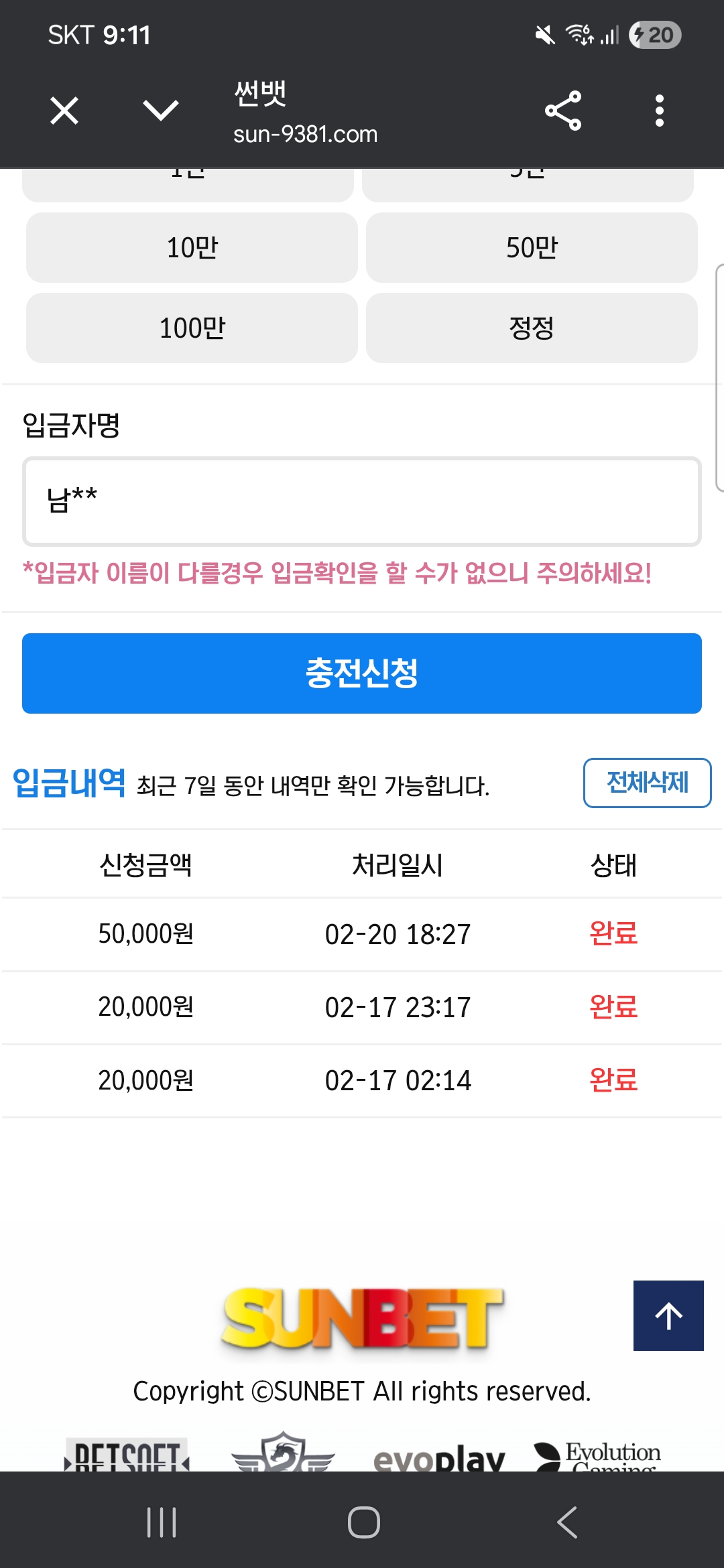The image size is (724, 1568).
Task: Open recent apps from the navigation bar
Action: (162, 1522)
